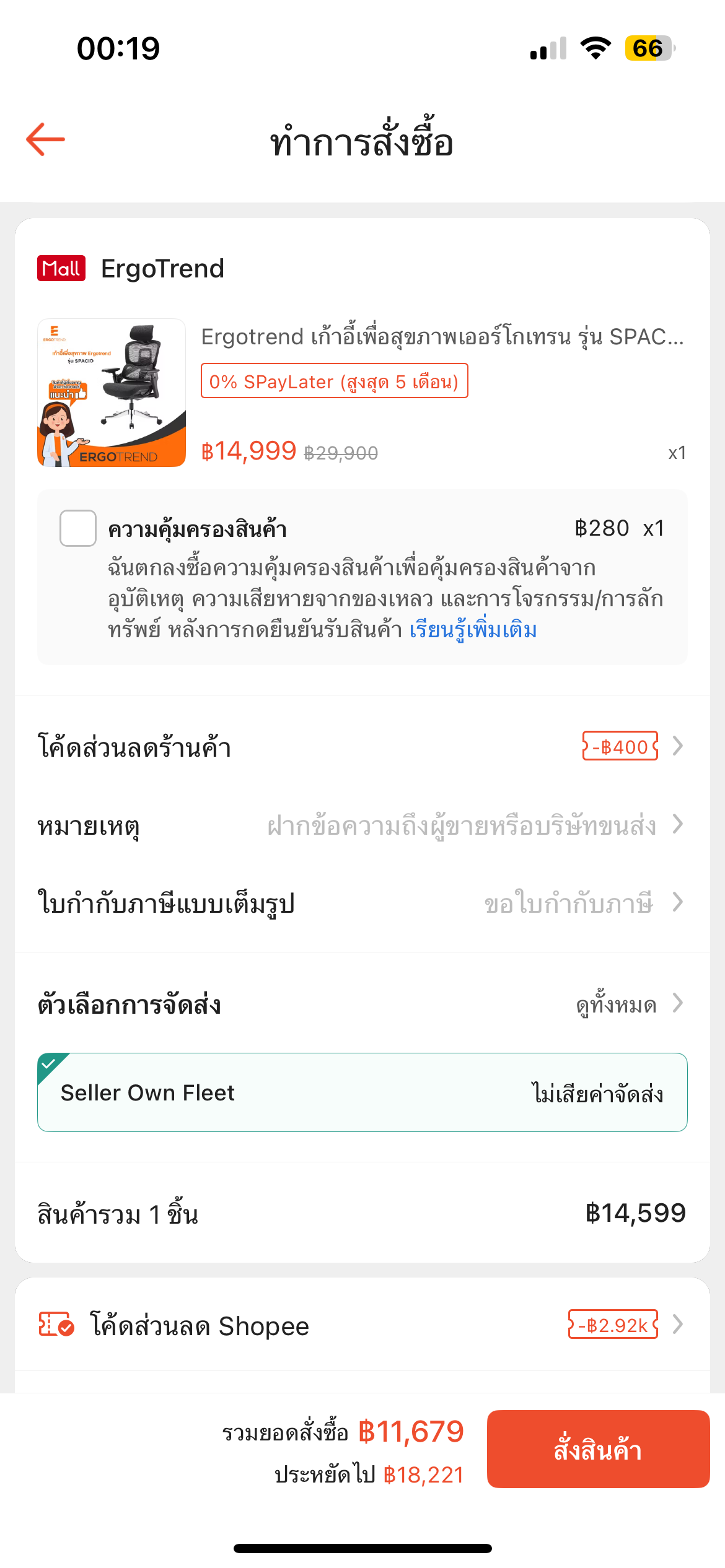The height and width of the screenshot is (1568, 725).
Task: Go back using the orange arrow
Action: click(45, 139)
